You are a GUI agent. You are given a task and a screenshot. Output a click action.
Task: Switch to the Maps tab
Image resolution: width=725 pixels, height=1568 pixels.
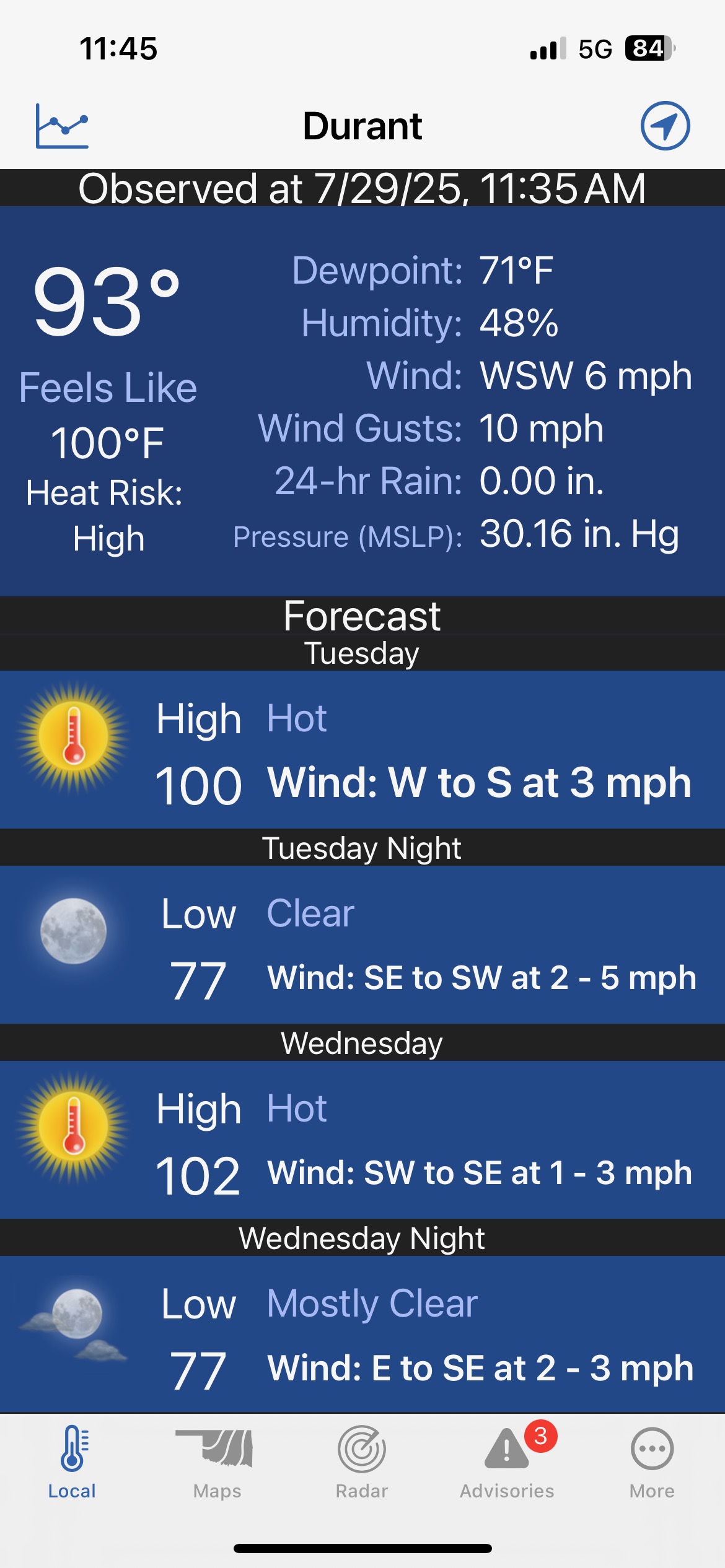(217, 1461)
